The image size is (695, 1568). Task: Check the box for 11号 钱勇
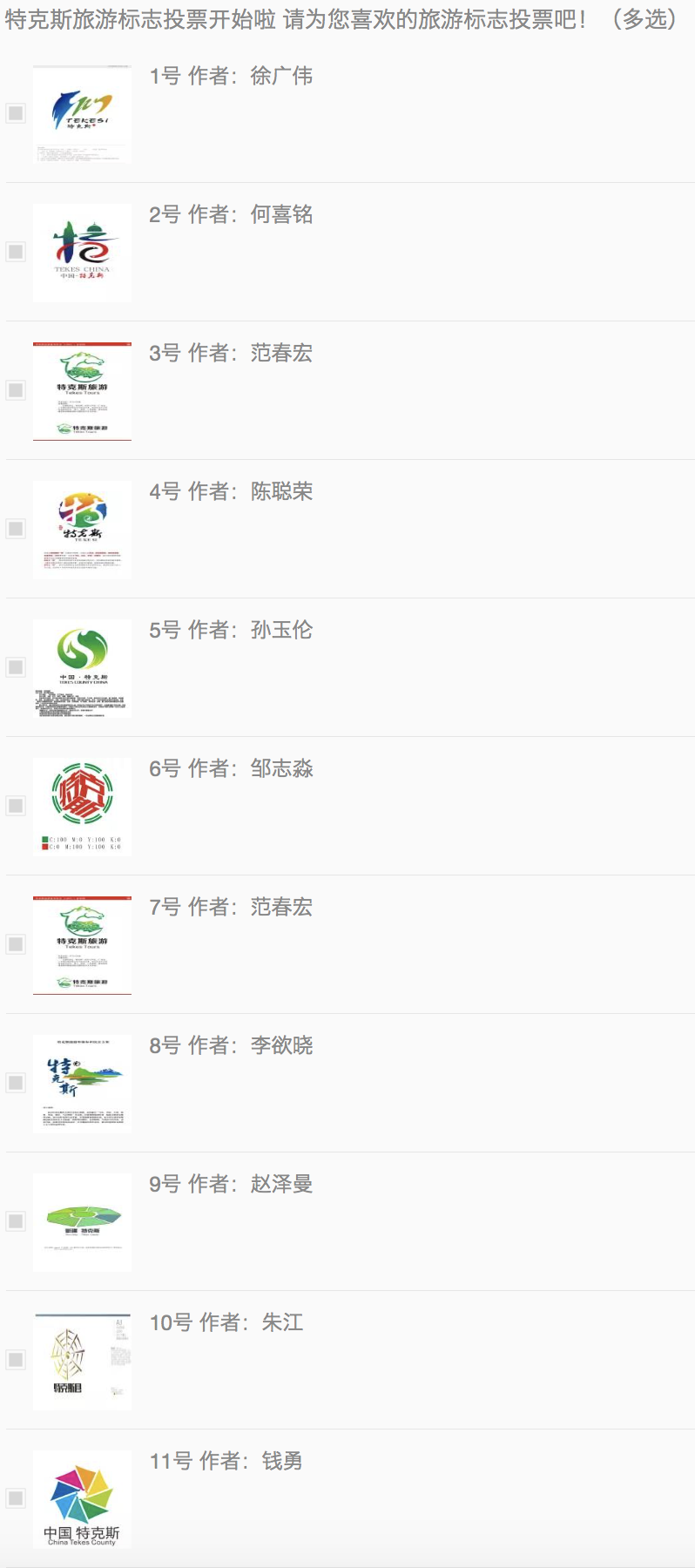[16, 1498]
